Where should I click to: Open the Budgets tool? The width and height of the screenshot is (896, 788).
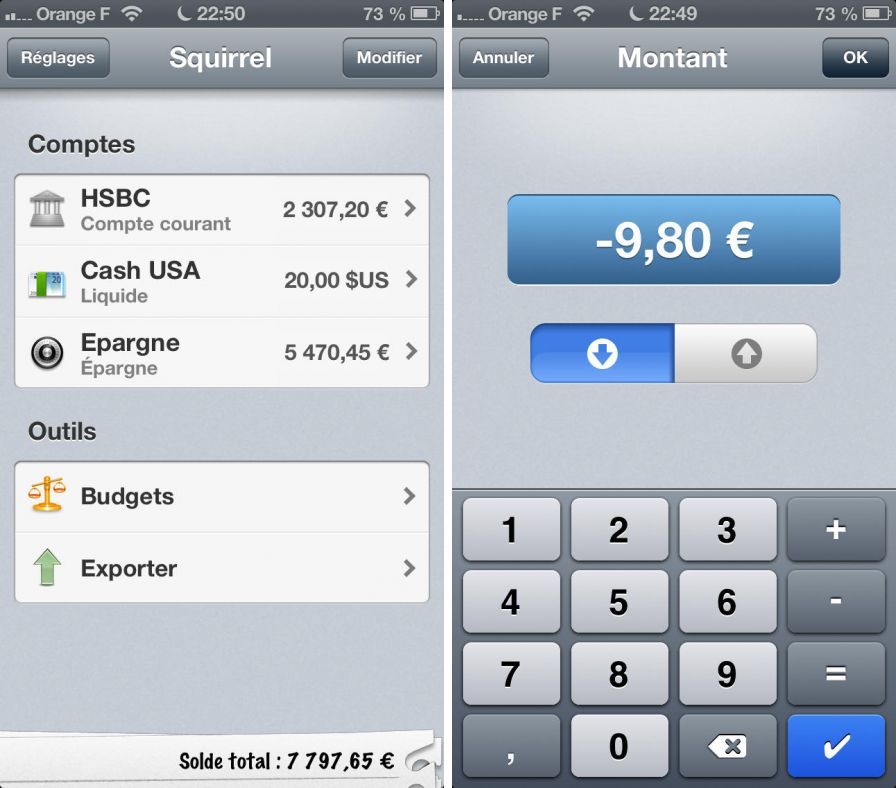[222, 496]
